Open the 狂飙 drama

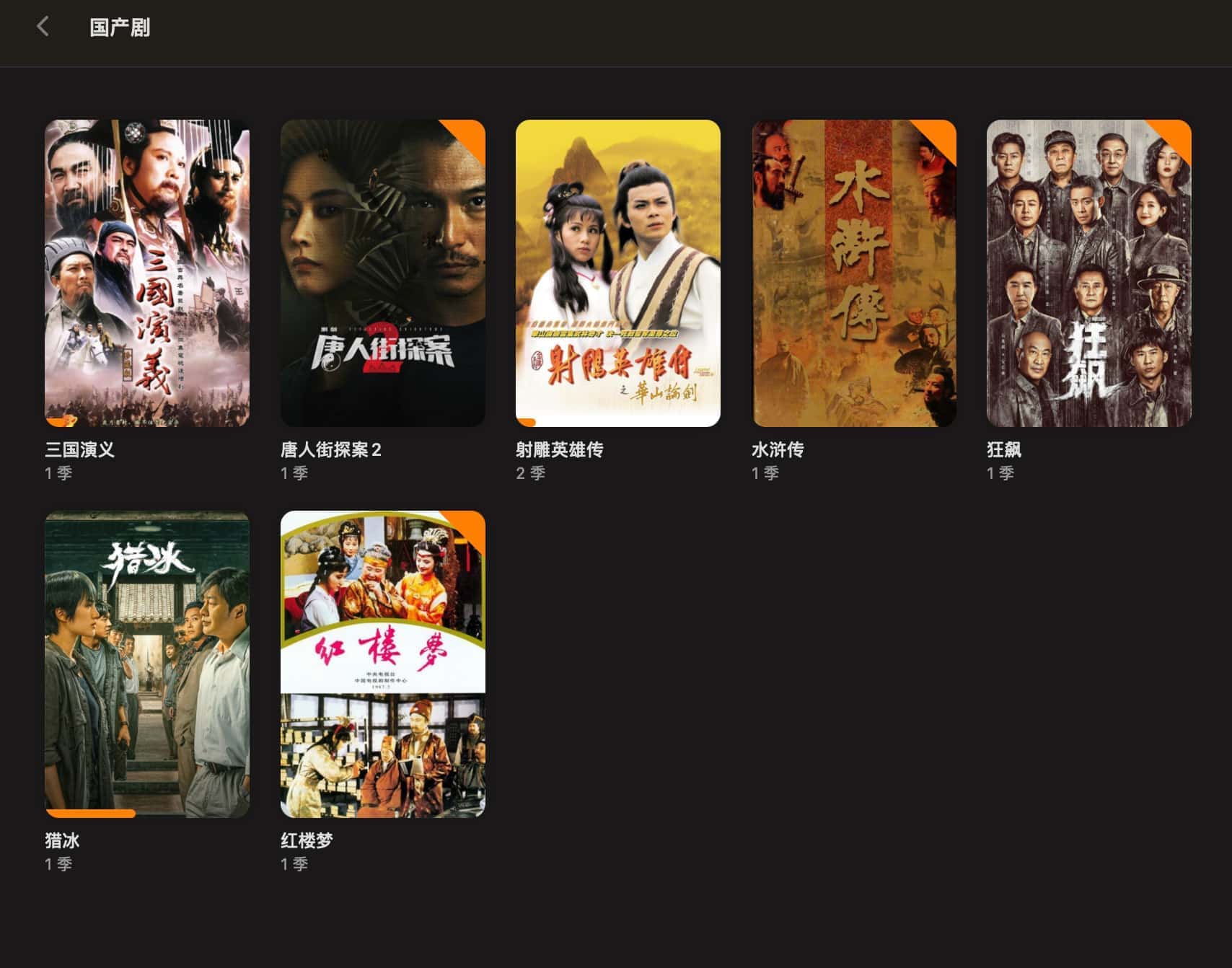1088,273
